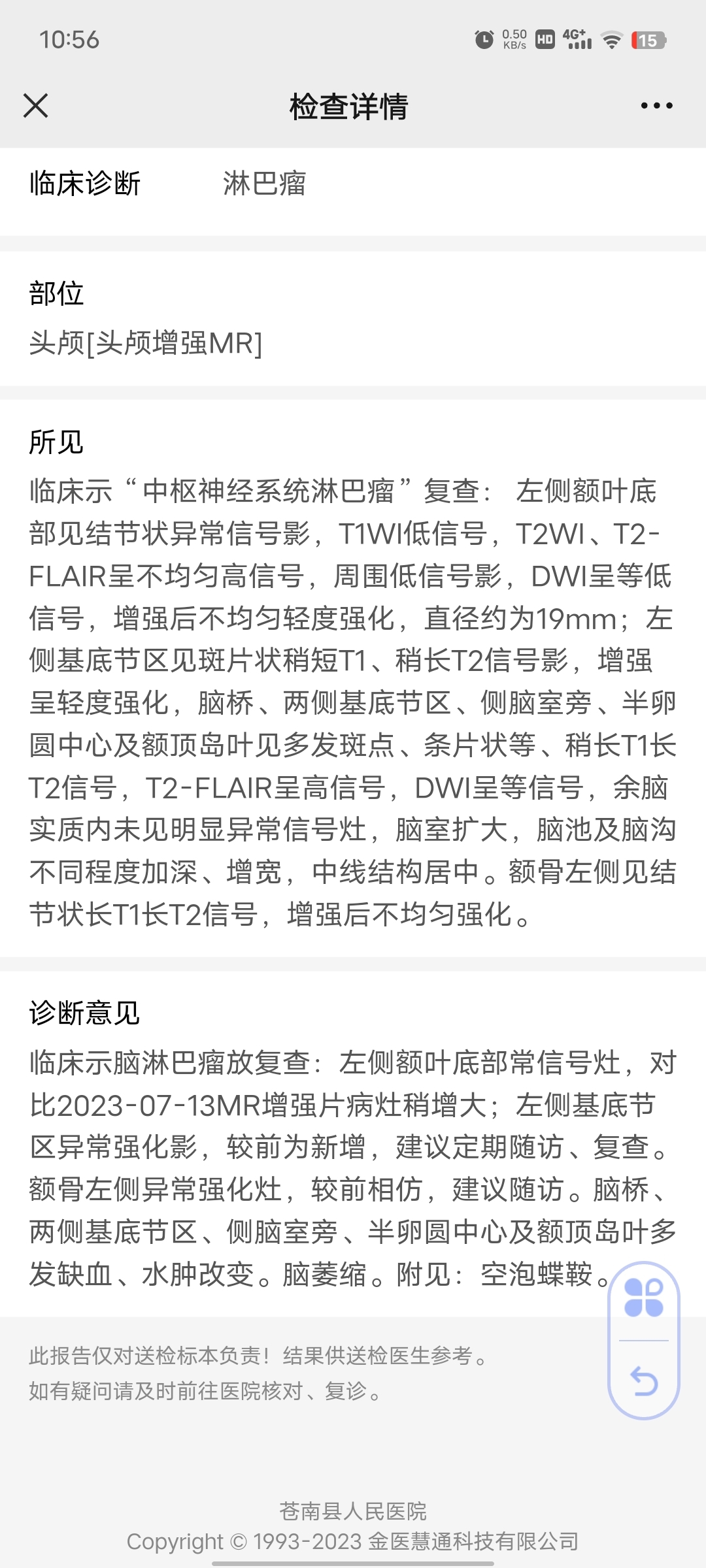Open the three-dot overflow menu
Viewport: 706px width, 1568px height.
(x=656, y=106)
